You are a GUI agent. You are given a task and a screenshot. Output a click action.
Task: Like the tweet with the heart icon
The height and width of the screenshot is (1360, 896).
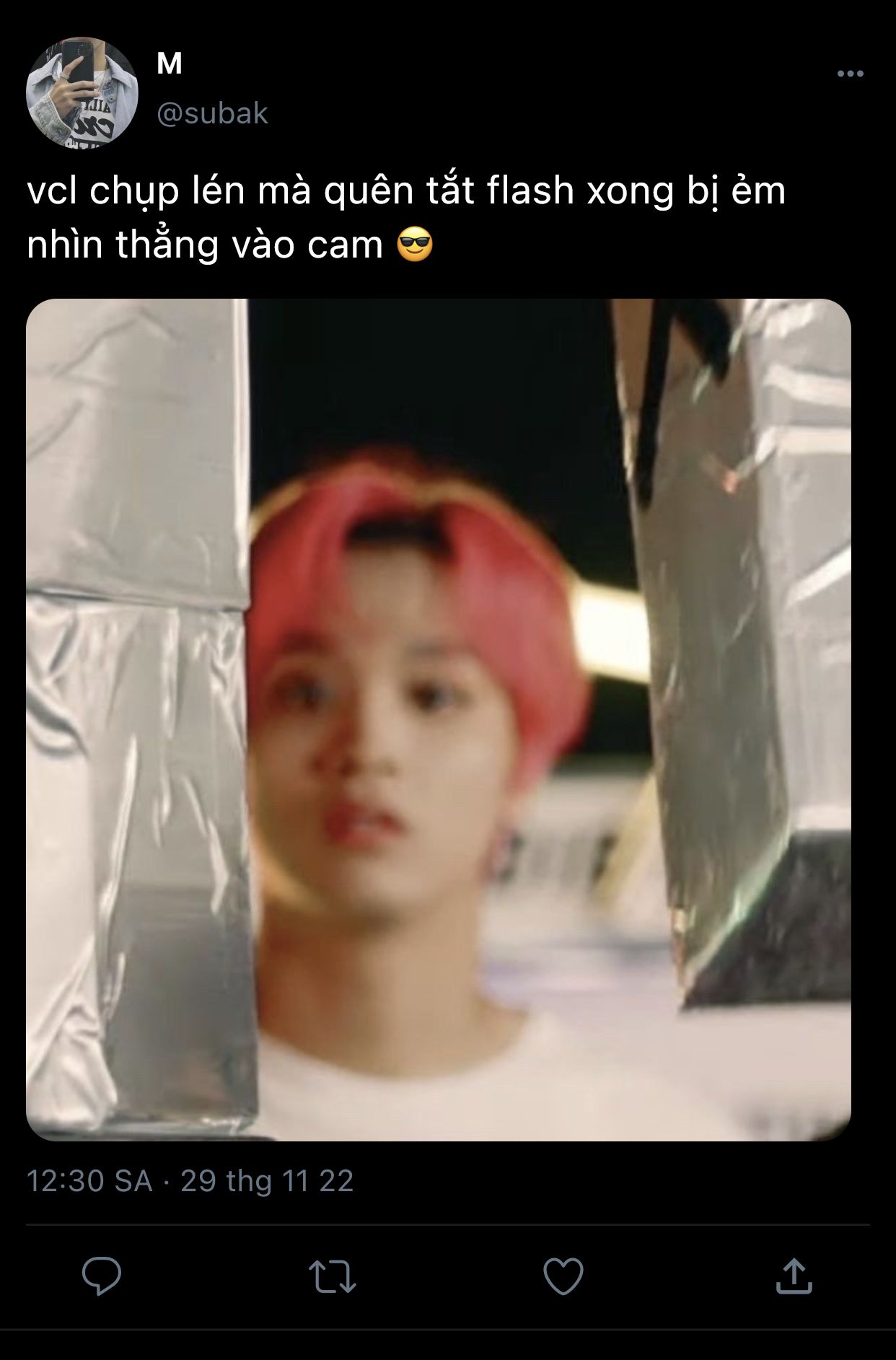(x=563, y=1276)
